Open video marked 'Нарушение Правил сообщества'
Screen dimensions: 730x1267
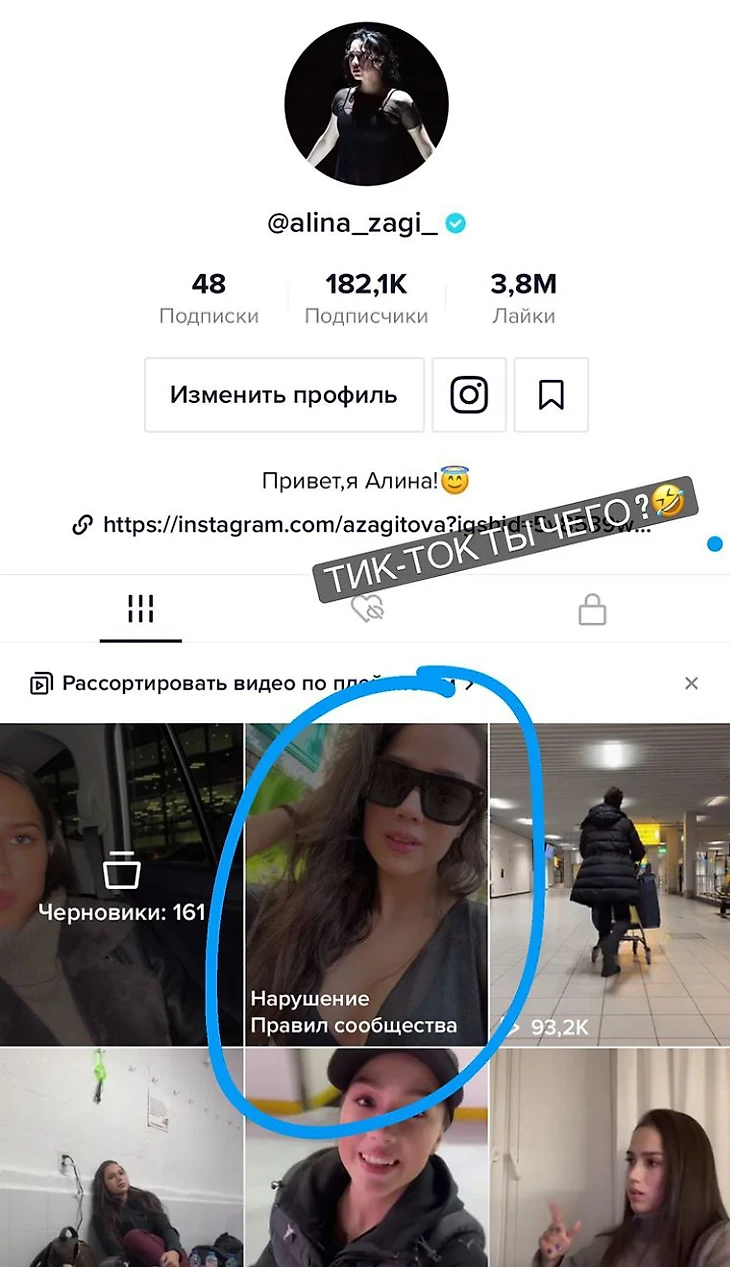(x=366, y=884)
